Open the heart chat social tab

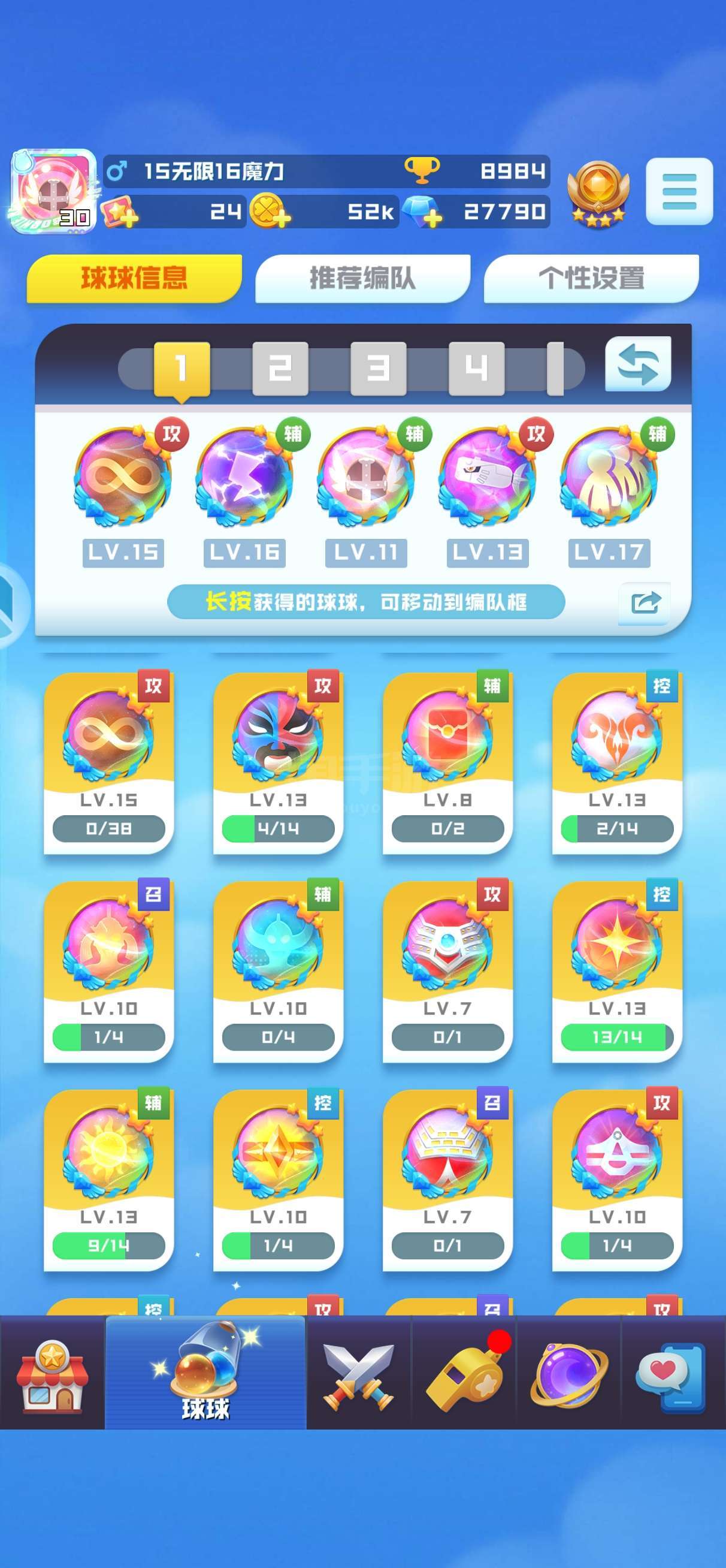click(x=671, y=1373)
